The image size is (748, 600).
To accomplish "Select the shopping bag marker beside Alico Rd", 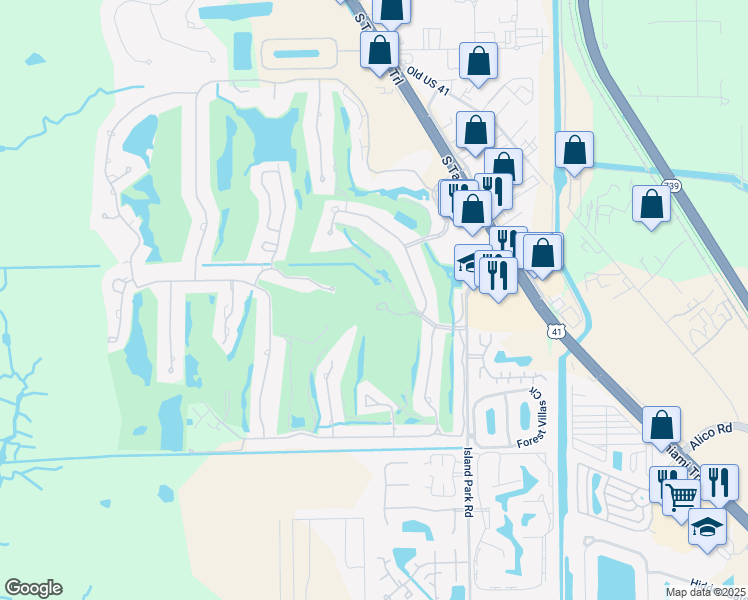I will coord(662,425).
